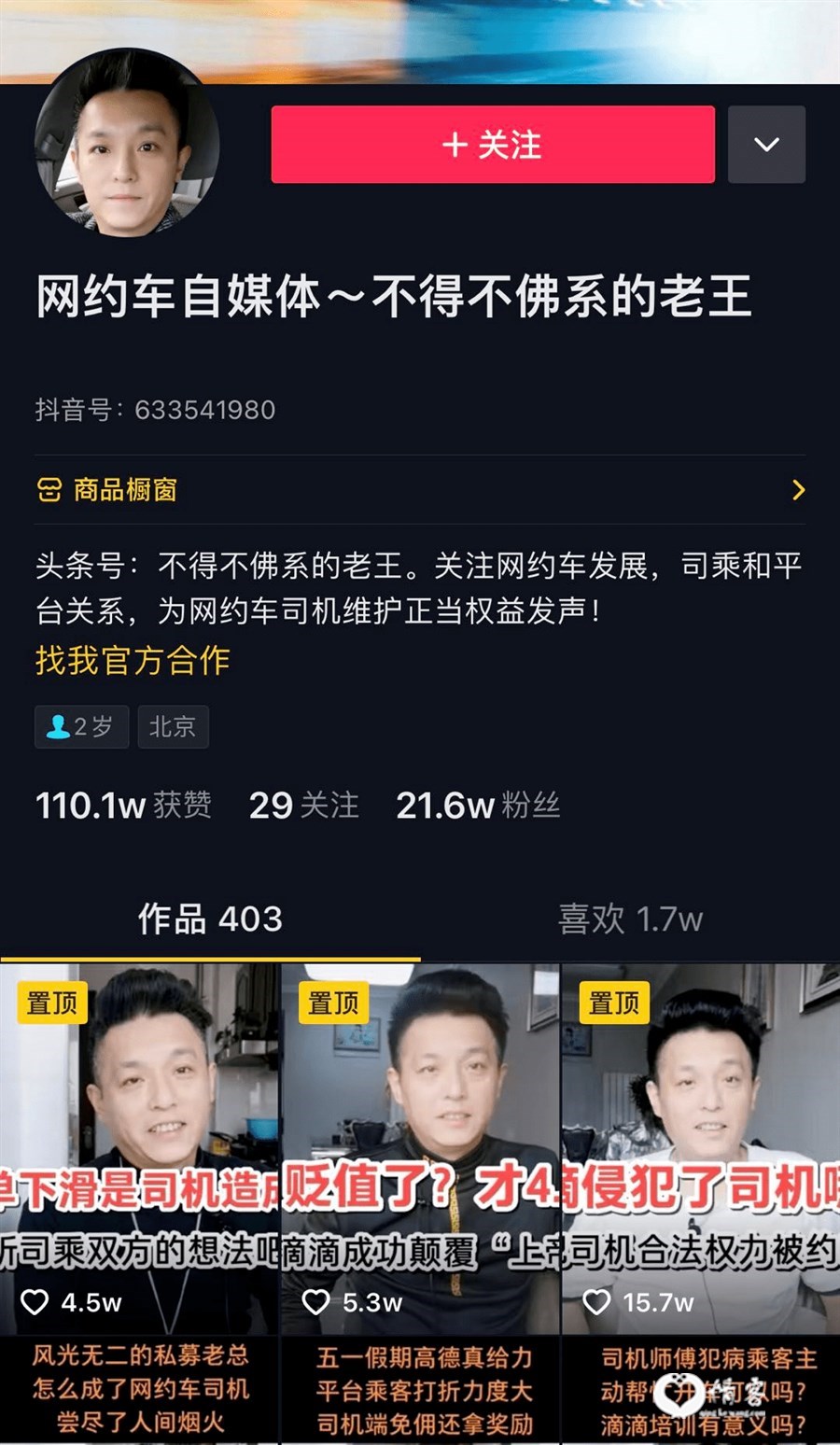Viewport: 840px width, 1445px height.
Task: View the 29 关注 following list
Action: (303, 806)
